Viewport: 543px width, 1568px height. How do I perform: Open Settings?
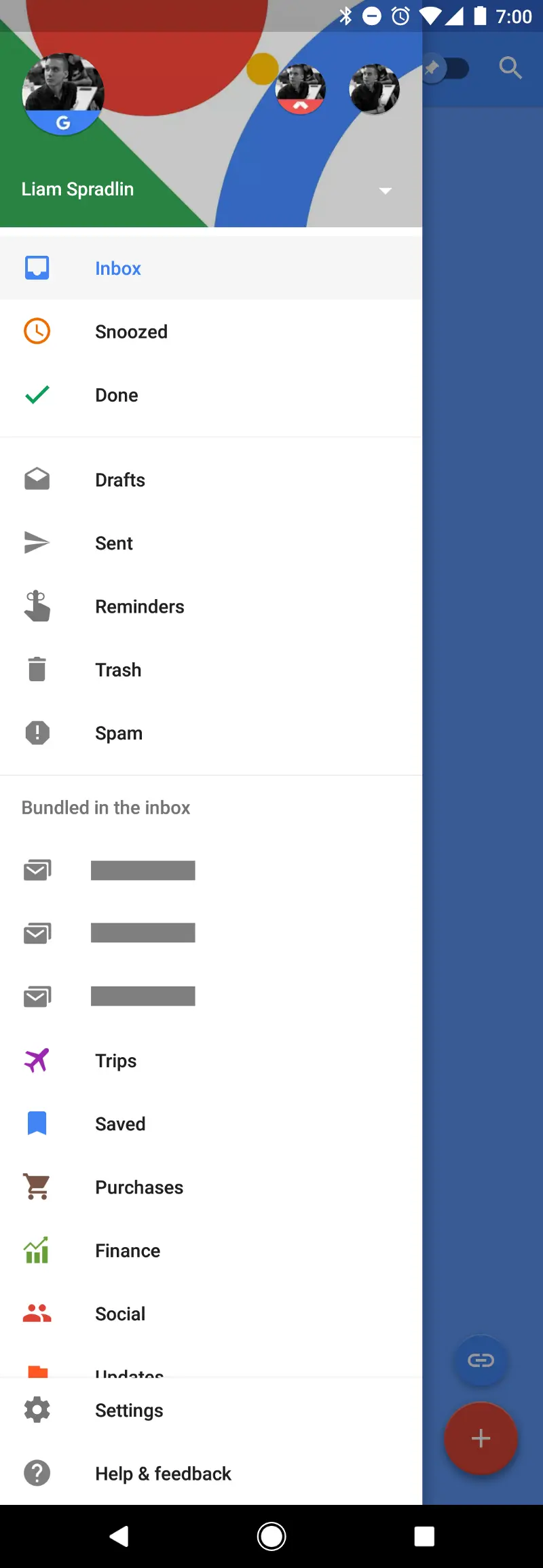point(129,1411)
